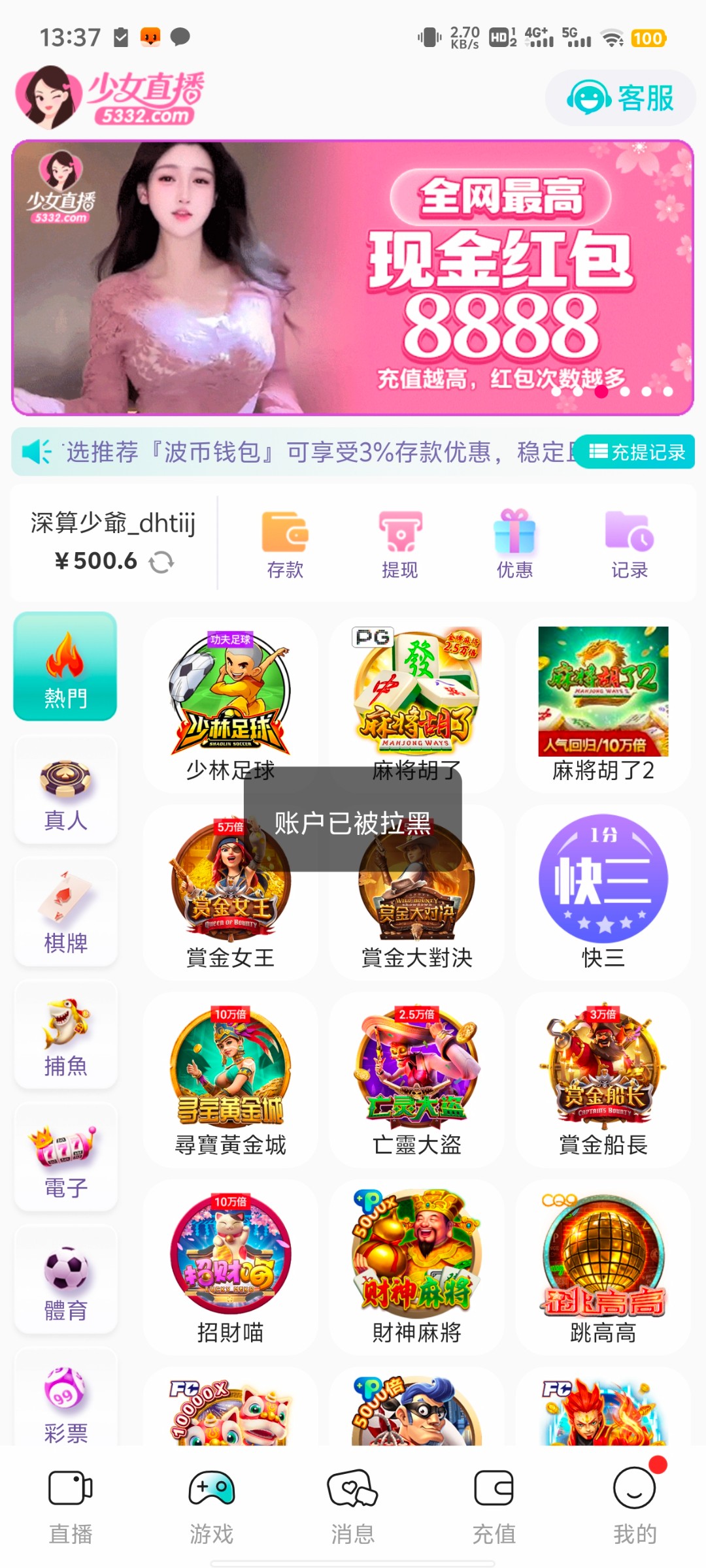Open the 招財喵 game
Screen dimensions: 706x1568
230,1266
